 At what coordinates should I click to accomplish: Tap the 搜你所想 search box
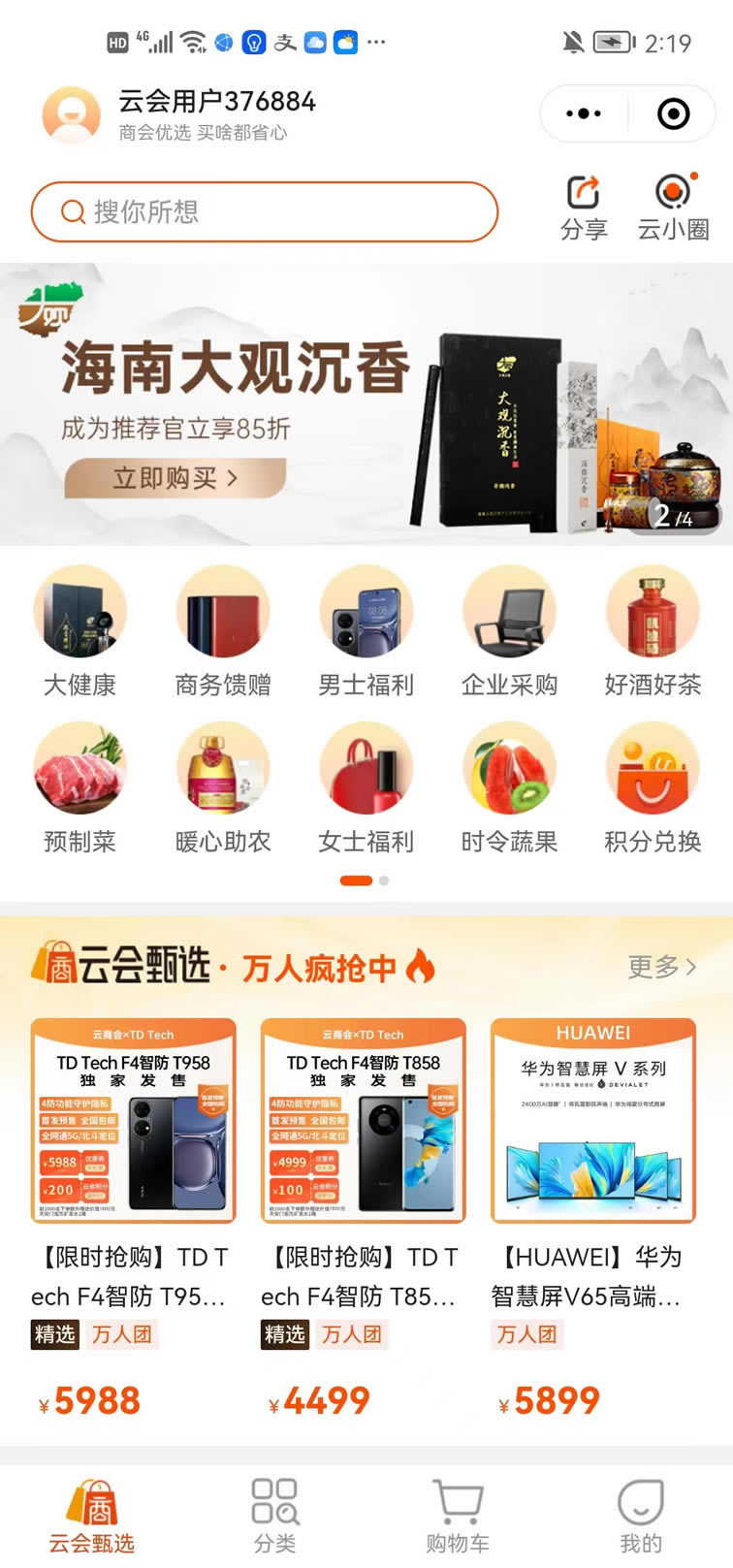coord(264,211)
